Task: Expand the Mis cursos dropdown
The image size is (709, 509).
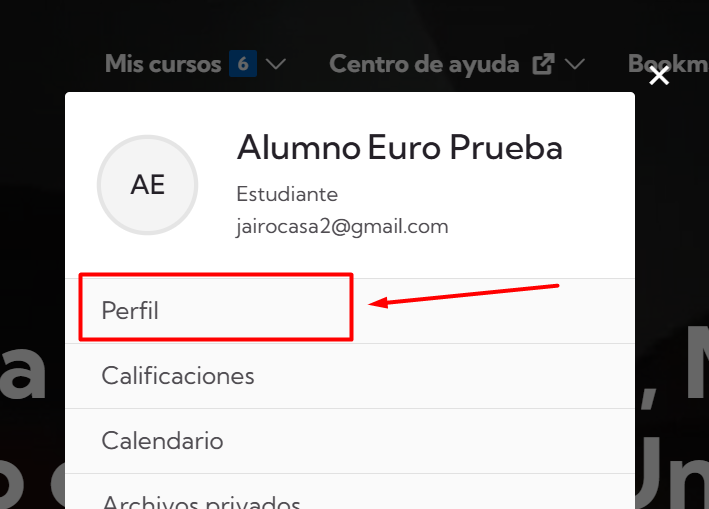Action: point(195,64)
